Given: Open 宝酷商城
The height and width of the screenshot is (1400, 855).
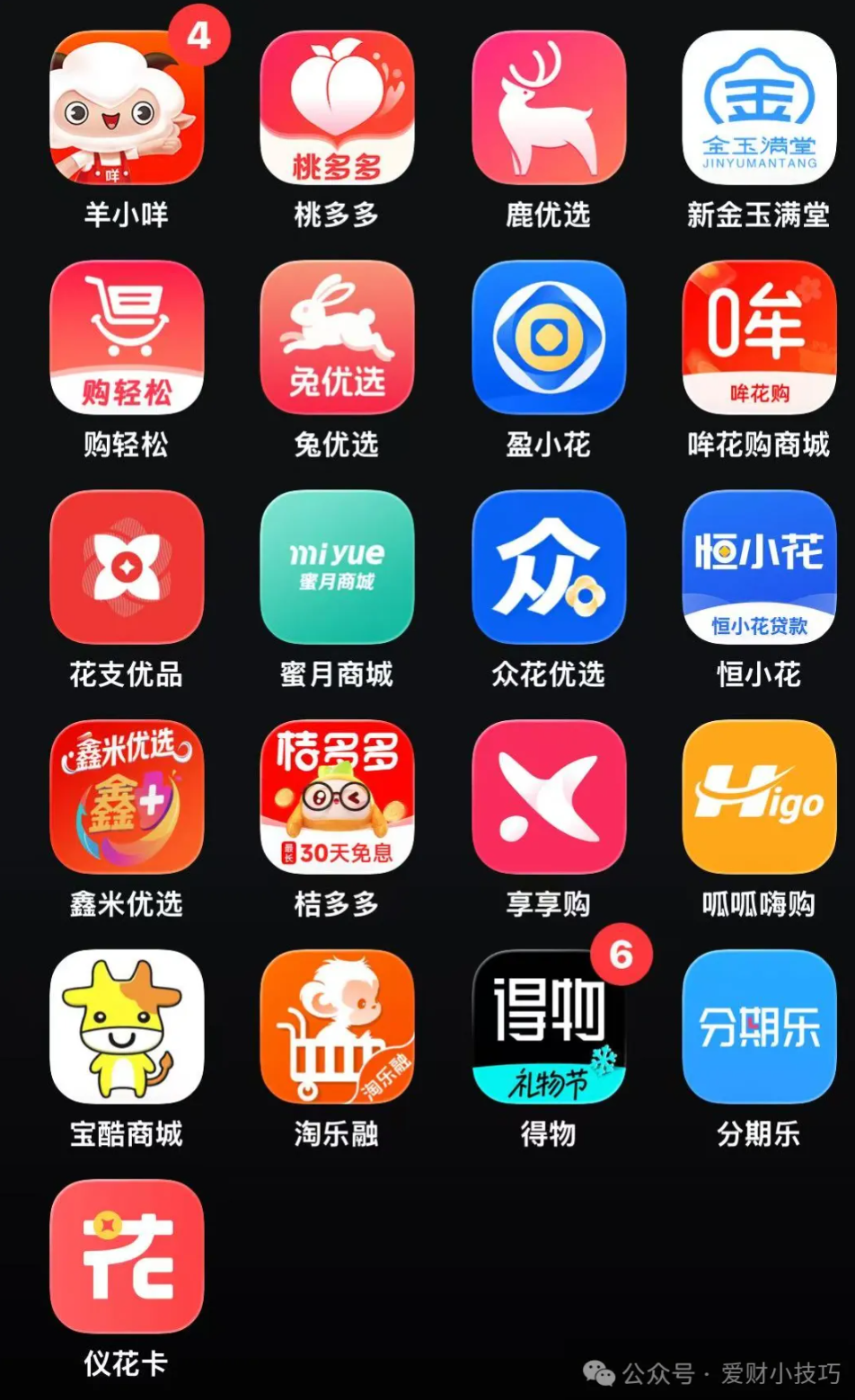Looking at the screenshot, I should click(127, 1027).
